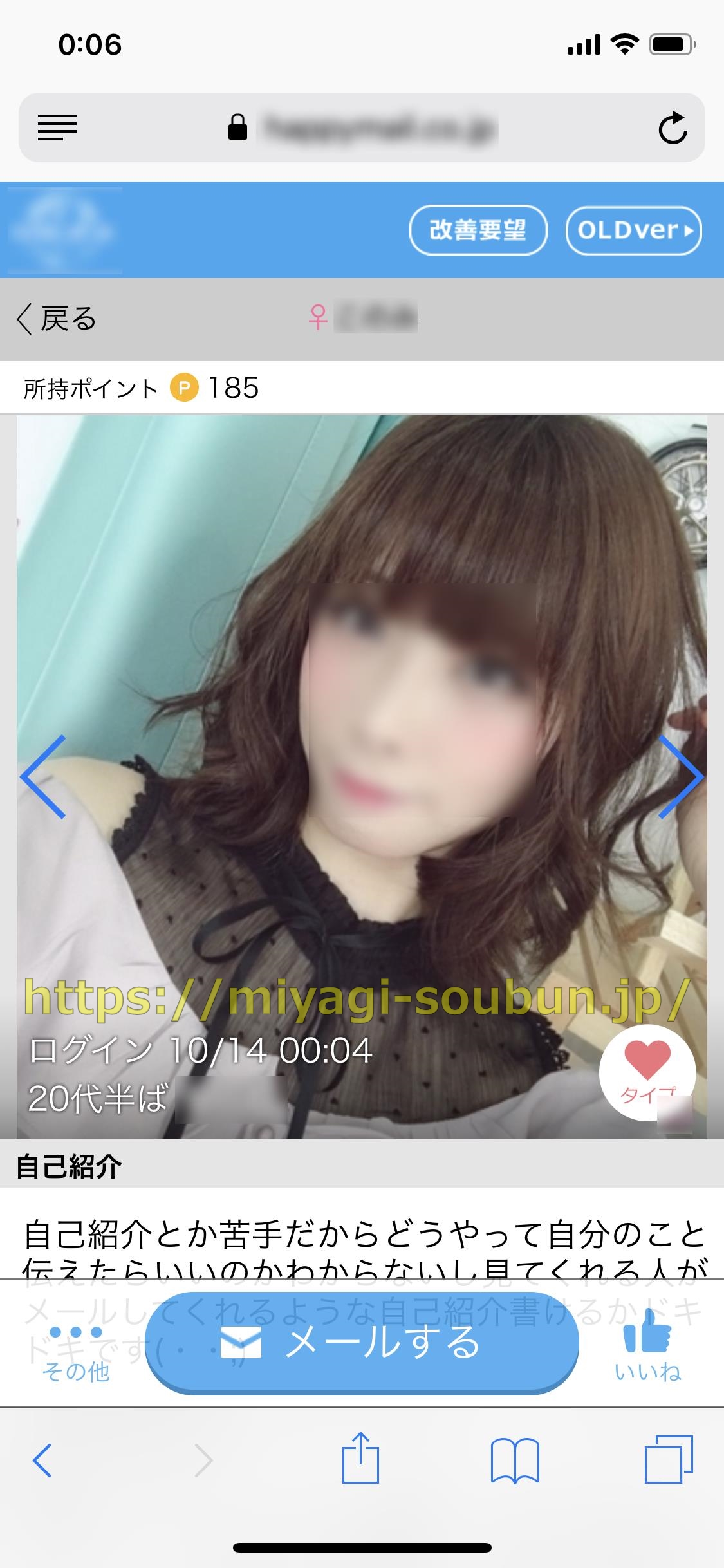Screen dimensions: 724x1568
Task: Show all open Safari tabs
Action: coord(669,1459)
